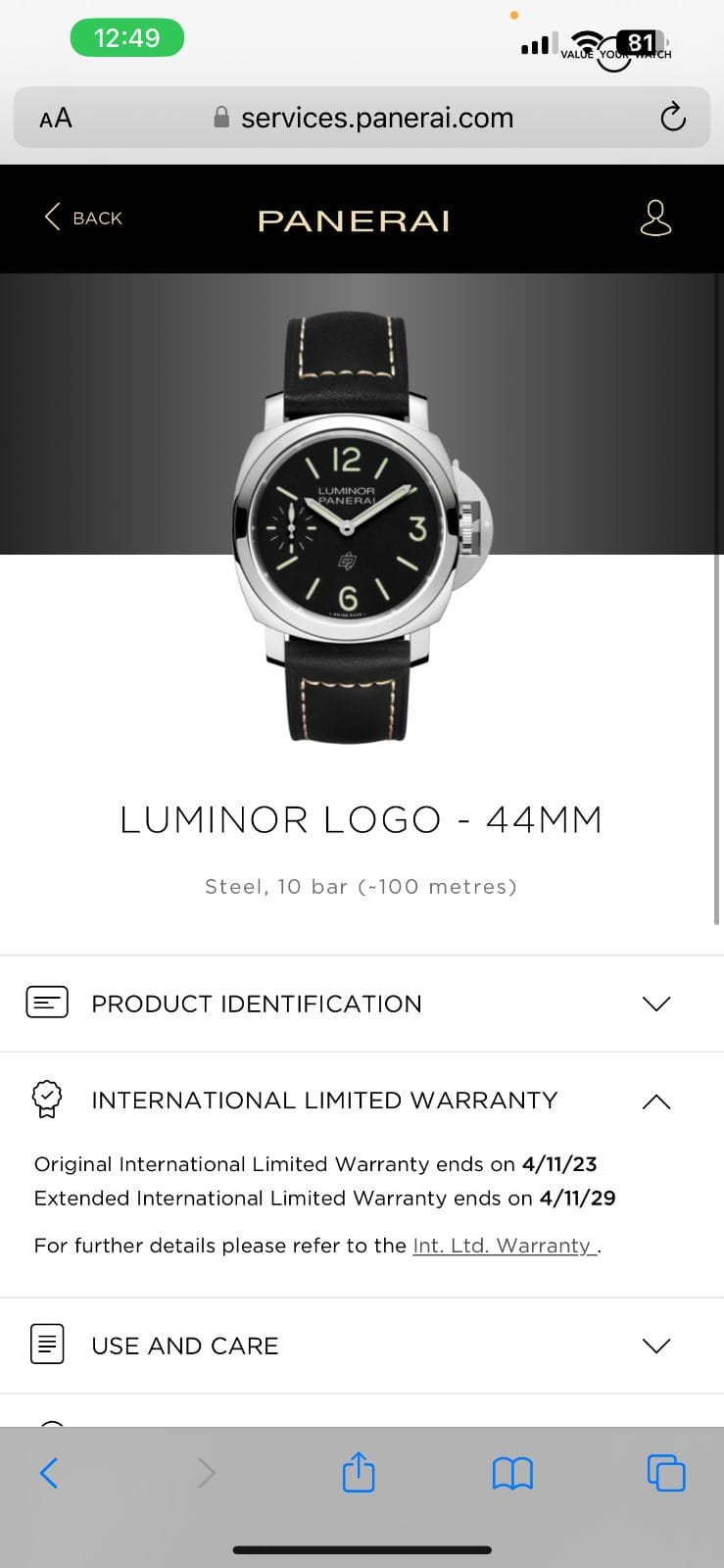The height and width of the screenshot is (1568, 724).
Task: Open the user account profile icon
Action: tap(655, 219)
